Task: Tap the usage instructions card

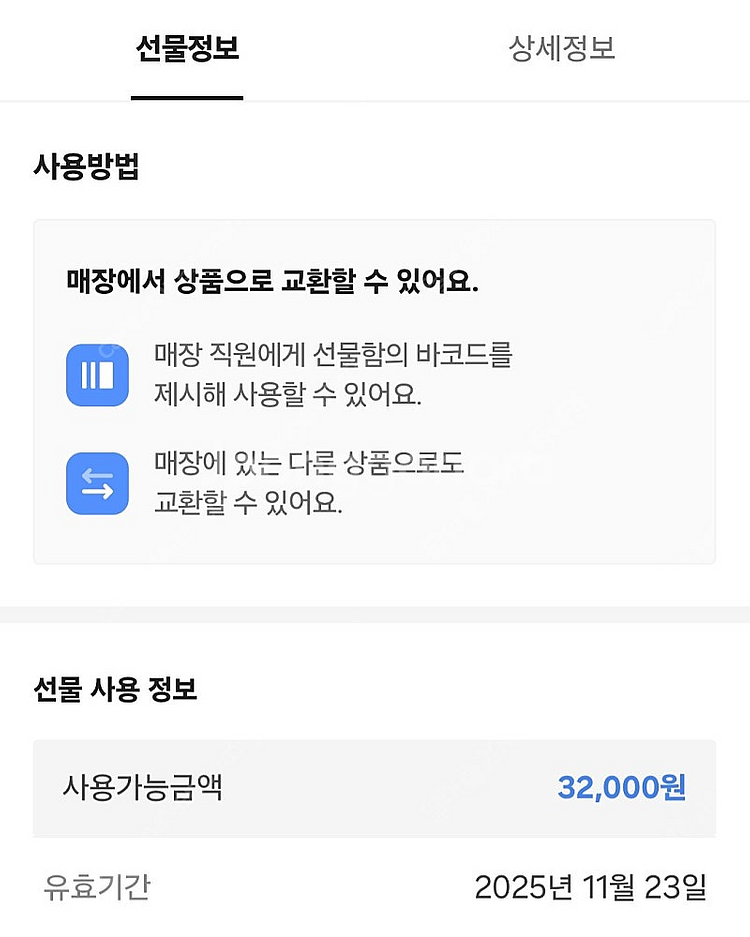Action: tap(375, 390)
